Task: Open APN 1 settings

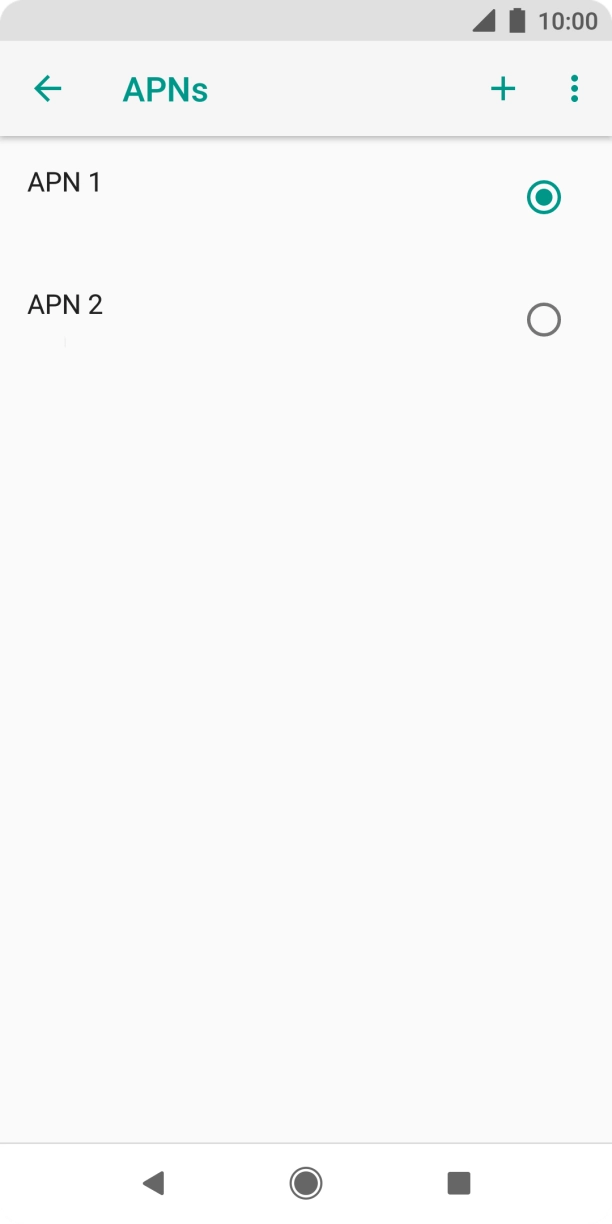Action: 65,183
